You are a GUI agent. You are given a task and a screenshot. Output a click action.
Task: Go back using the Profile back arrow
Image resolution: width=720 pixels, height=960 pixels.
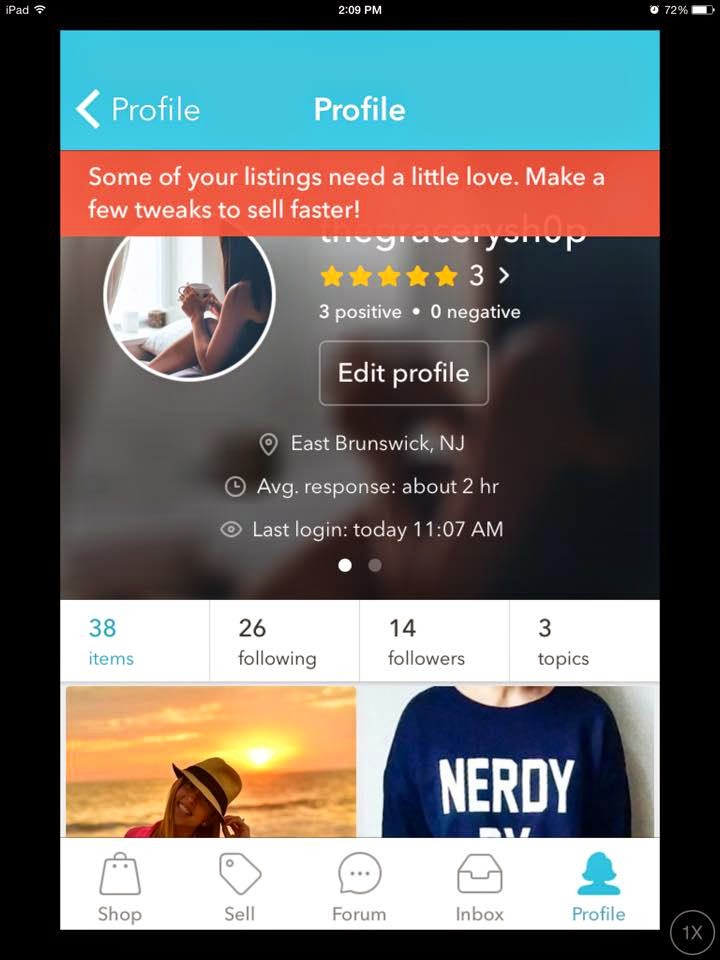click(138, 109)
